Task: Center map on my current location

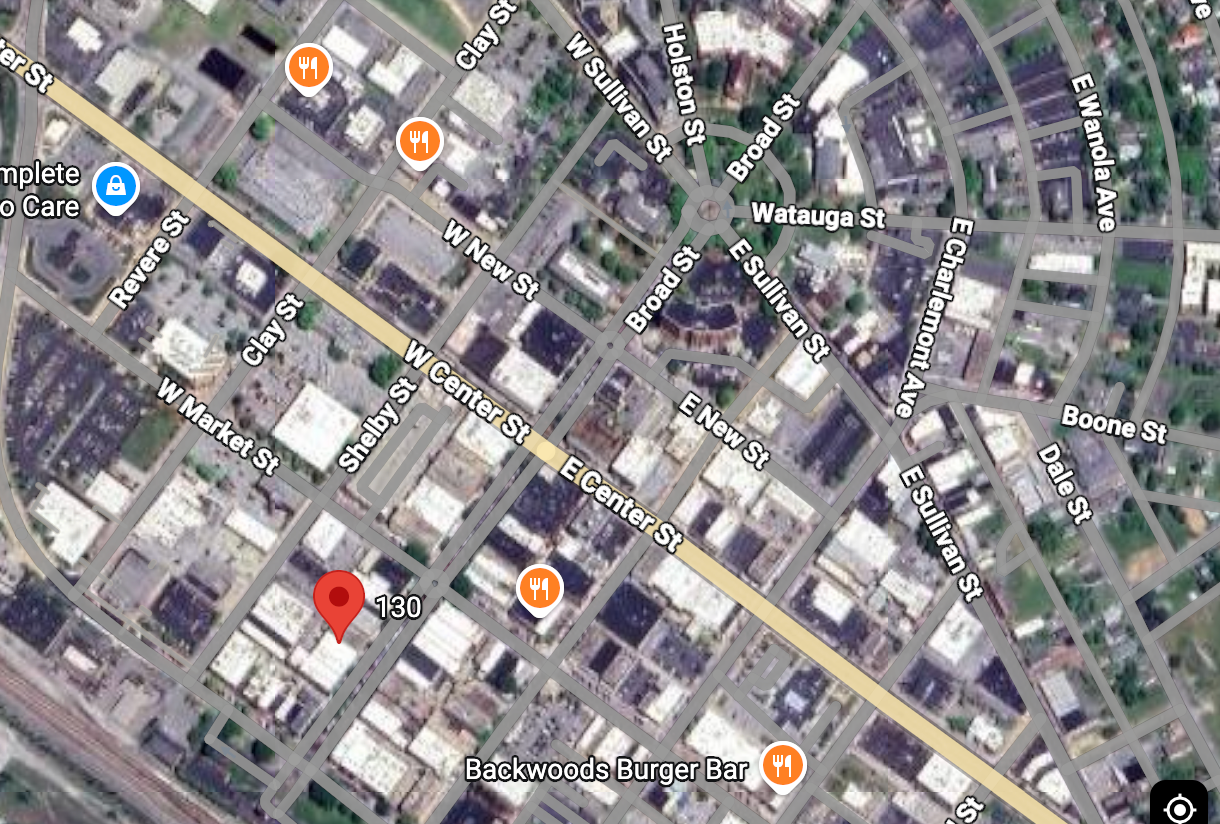Action: click(x=1180, y=806)
